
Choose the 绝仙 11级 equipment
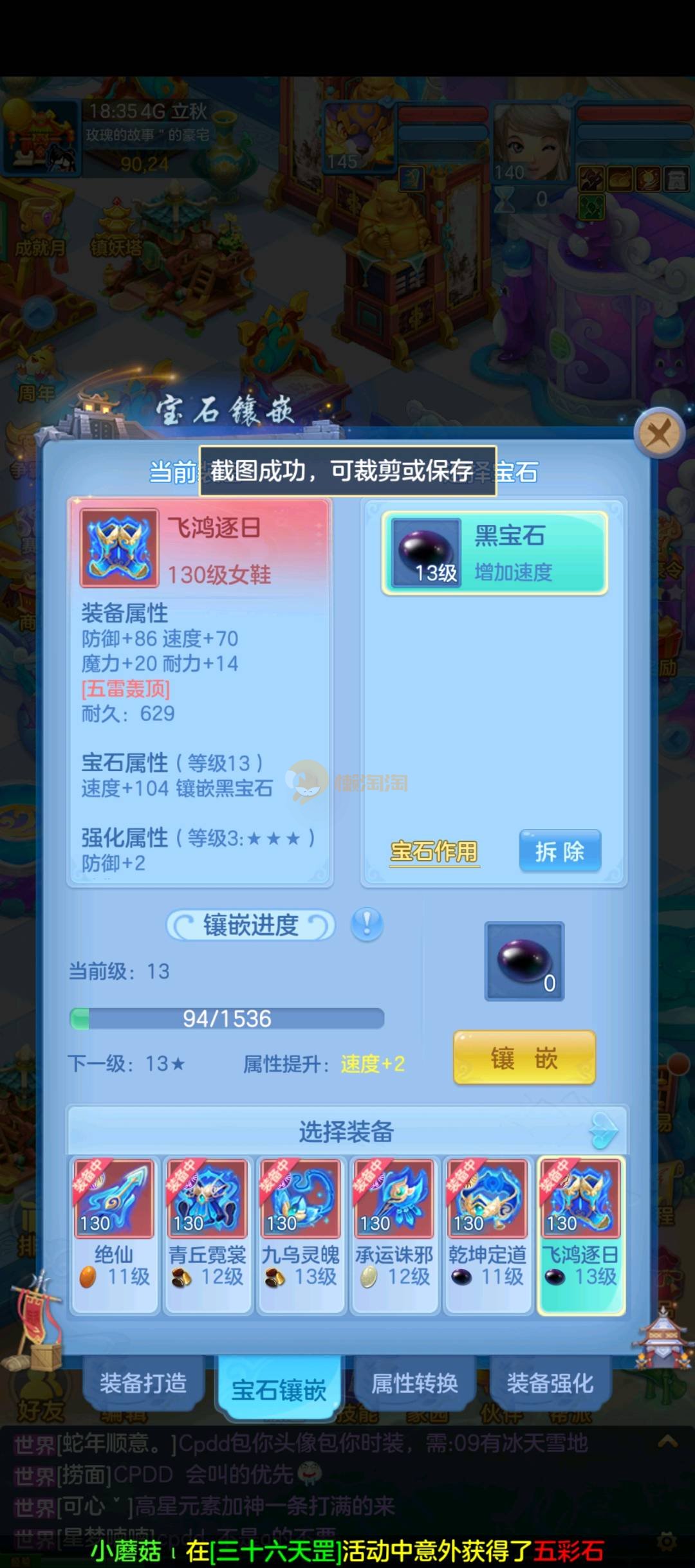pyautogui.click(x=114, y=1234)
